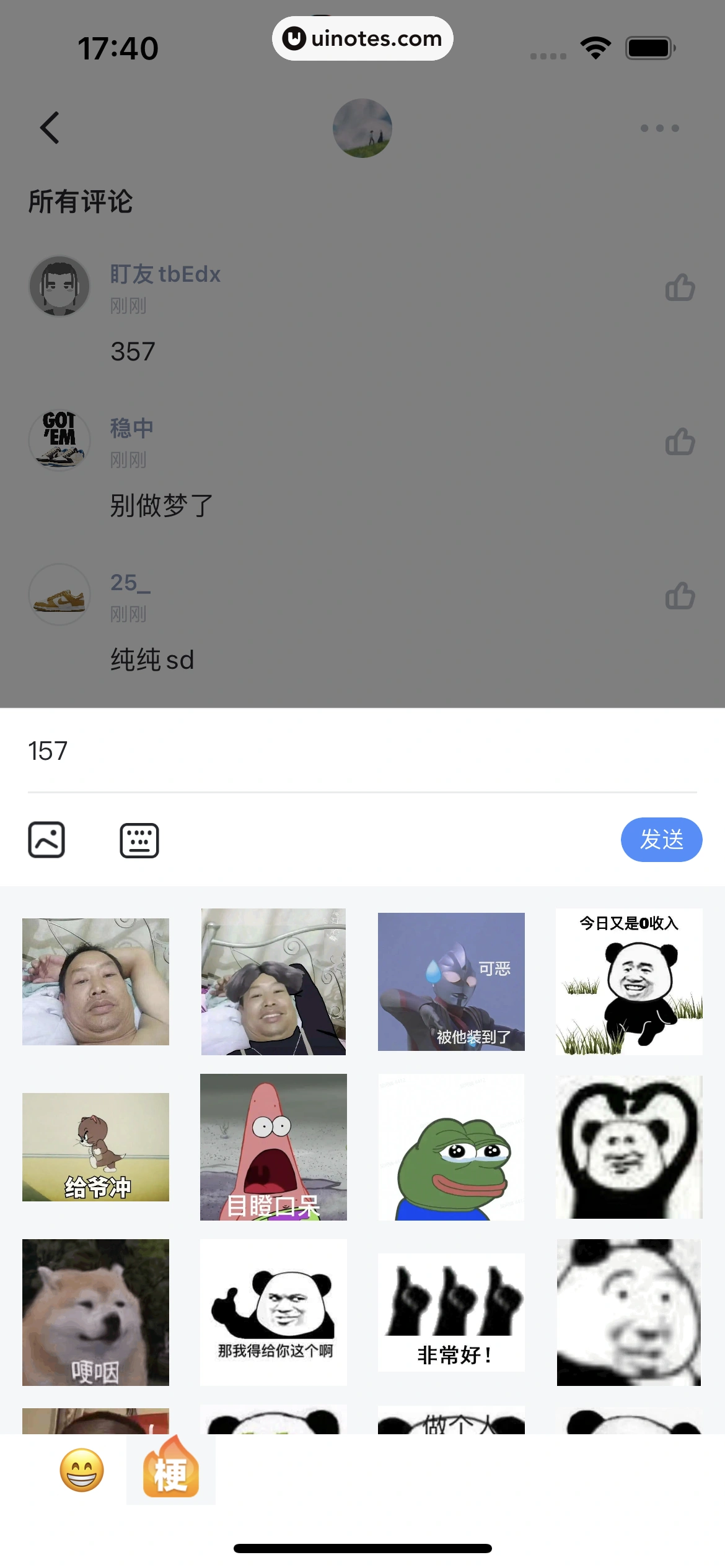Pick the 可恶 被他装到了 Ultraman sticker
The width and height of the screenshot is (725, 1568).
pos(451,982)
